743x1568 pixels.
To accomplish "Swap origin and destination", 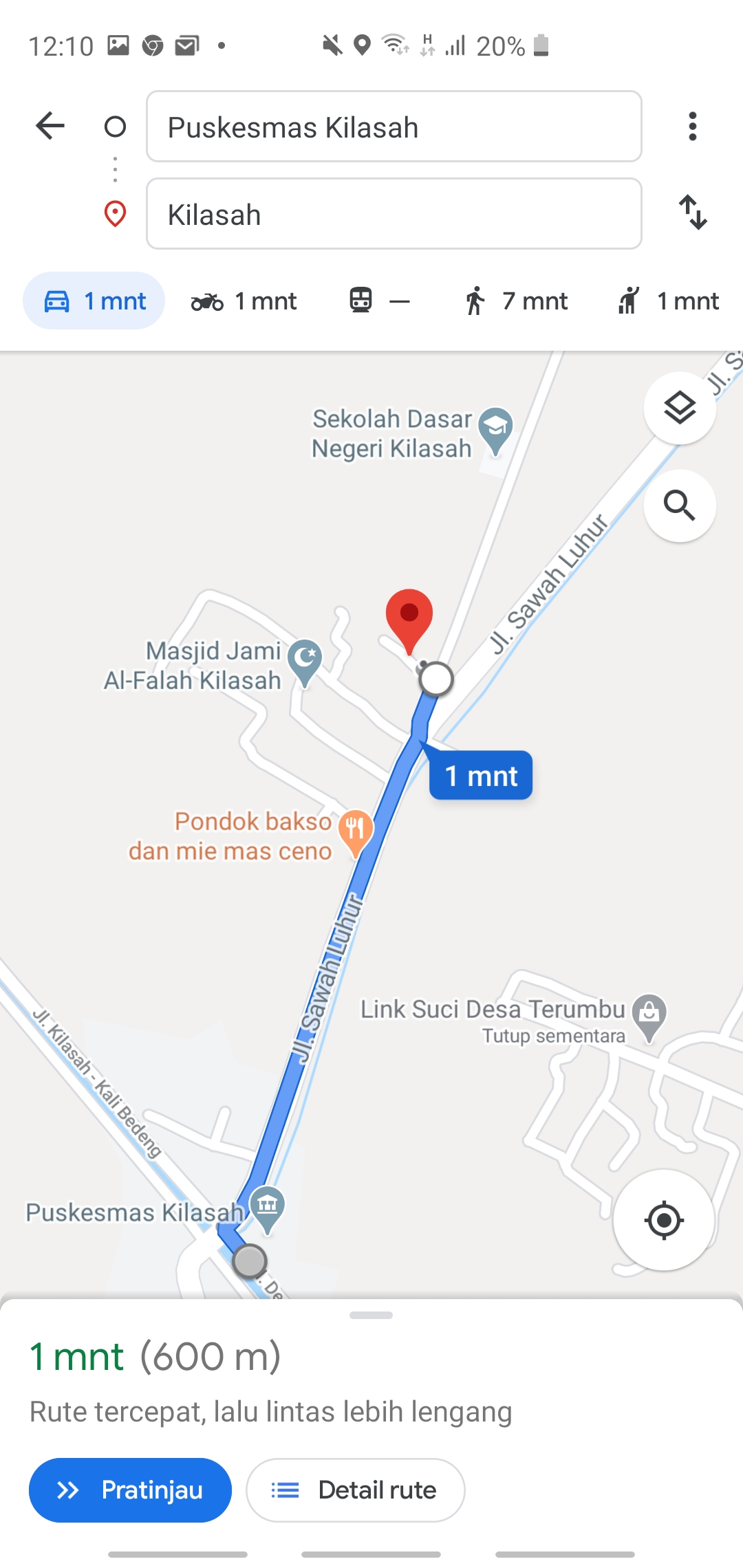I will tap(693, 213).
